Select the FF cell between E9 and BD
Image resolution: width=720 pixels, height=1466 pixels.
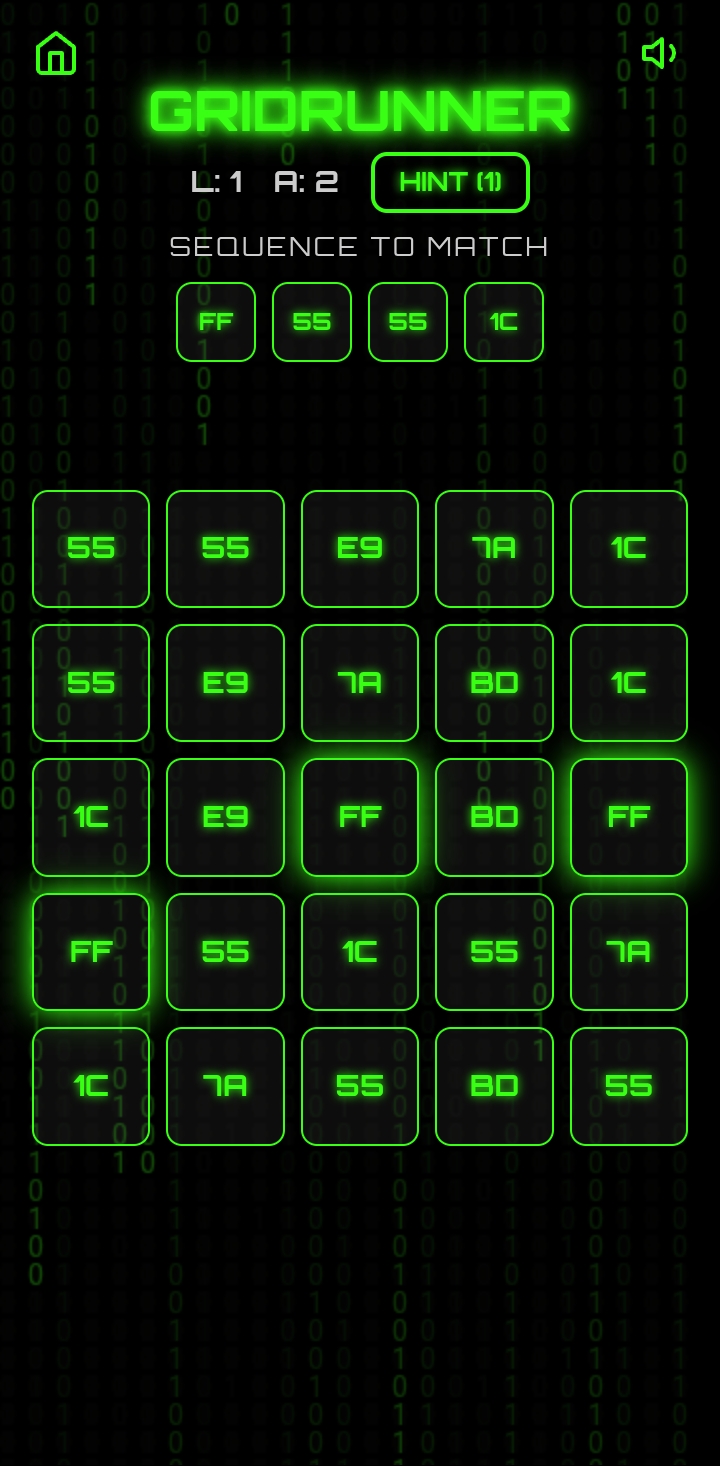coord(360,817)
